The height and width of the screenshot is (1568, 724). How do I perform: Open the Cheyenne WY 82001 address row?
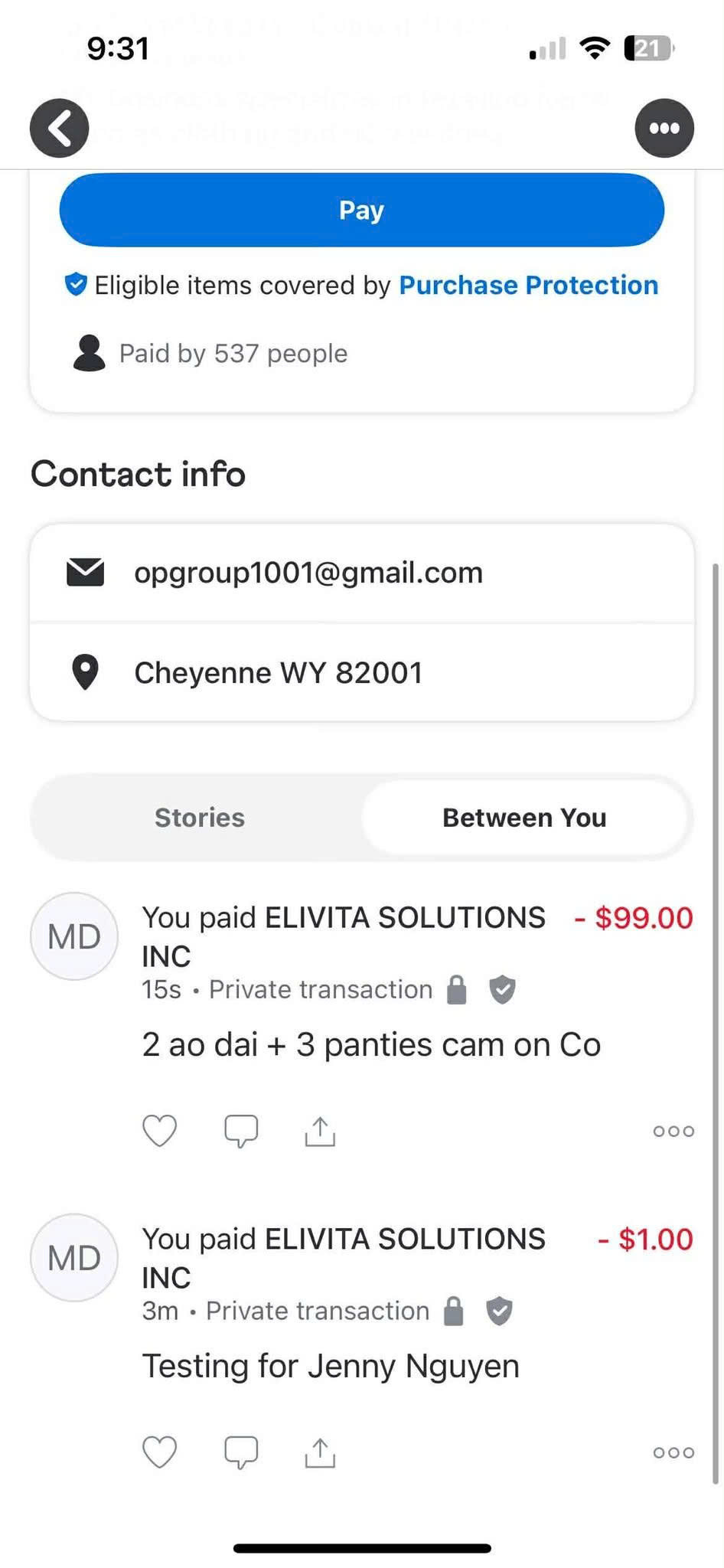(x=361, y=672)
